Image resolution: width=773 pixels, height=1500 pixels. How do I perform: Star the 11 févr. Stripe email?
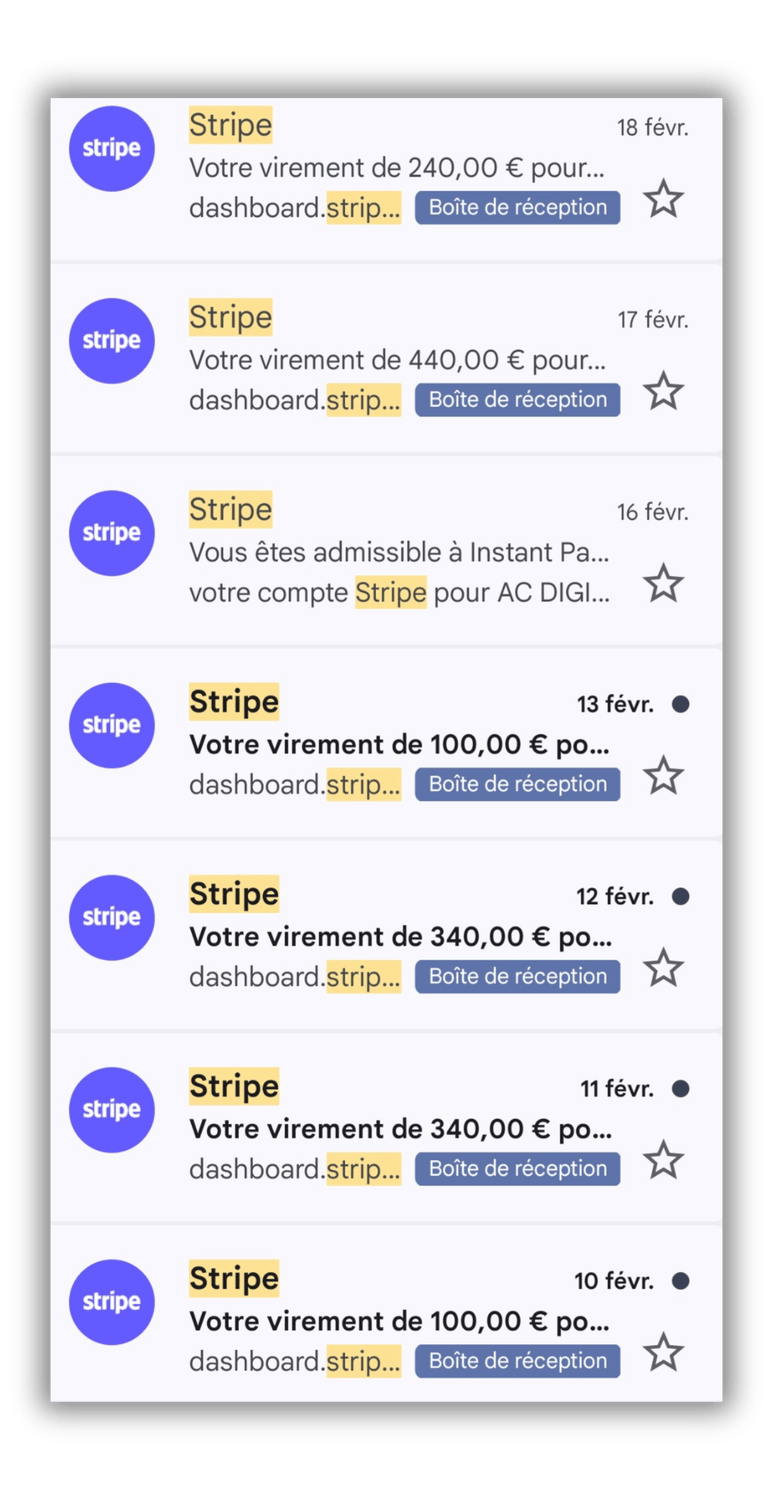pyautogui.click(x=663, y=1160)
